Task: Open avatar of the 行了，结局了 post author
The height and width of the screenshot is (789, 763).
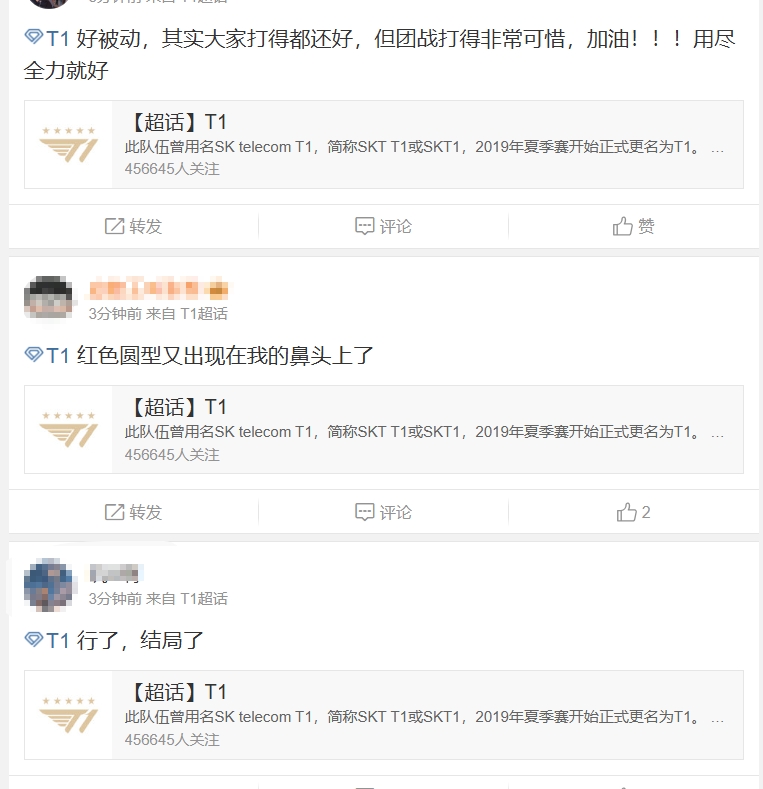Action: [x=49, y=585]
